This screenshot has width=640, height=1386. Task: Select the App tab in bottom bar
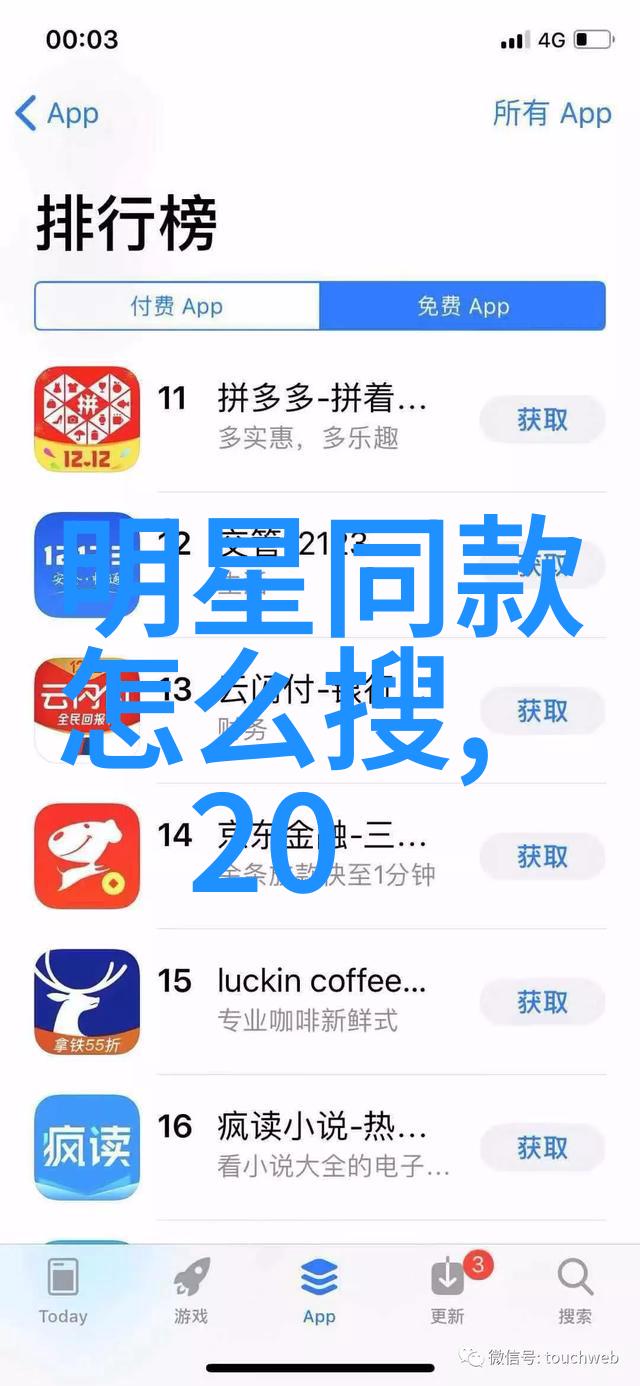point(319,1290)
